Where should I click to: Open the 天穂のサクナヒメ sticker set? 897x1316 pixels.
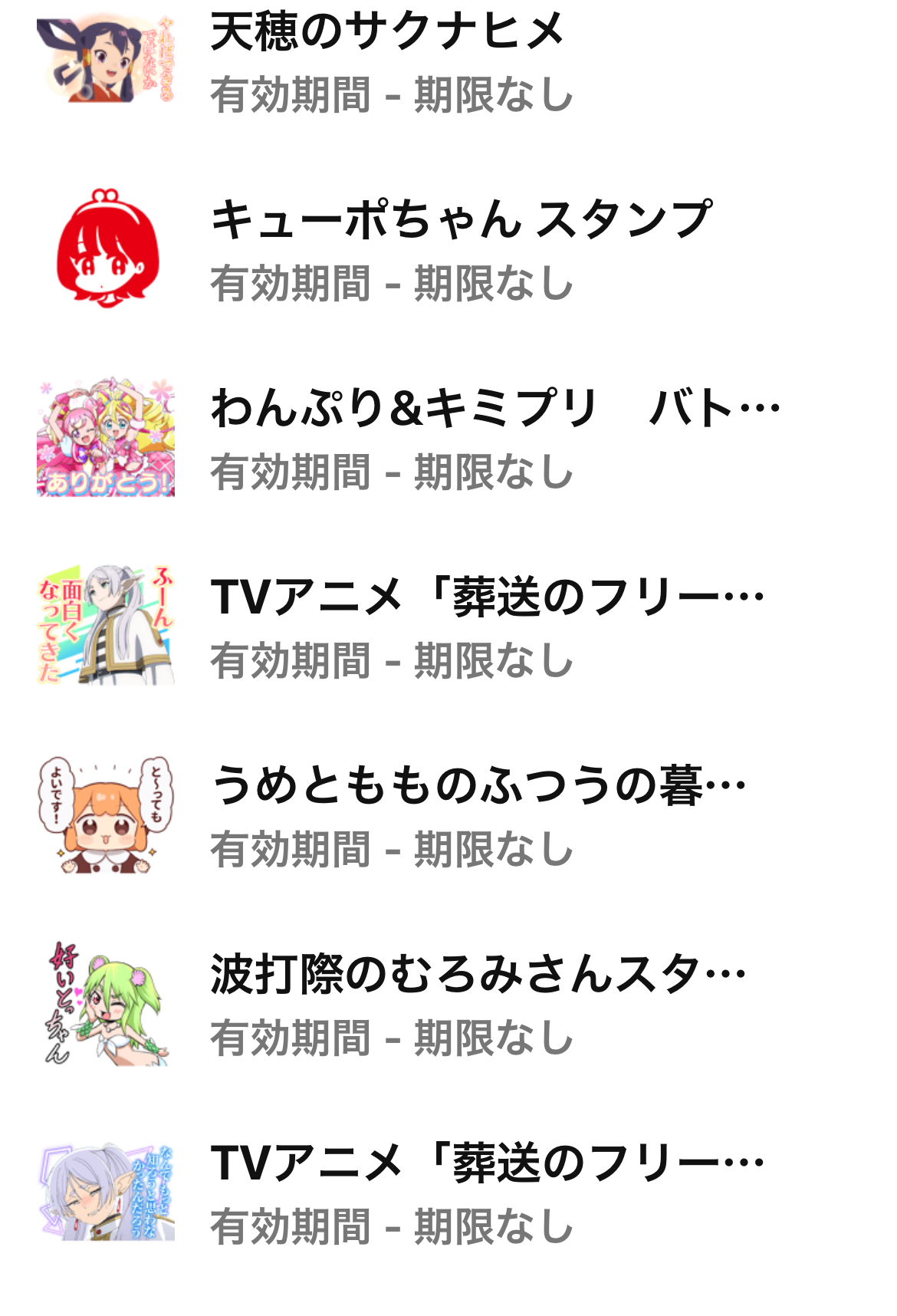point(387,61)
